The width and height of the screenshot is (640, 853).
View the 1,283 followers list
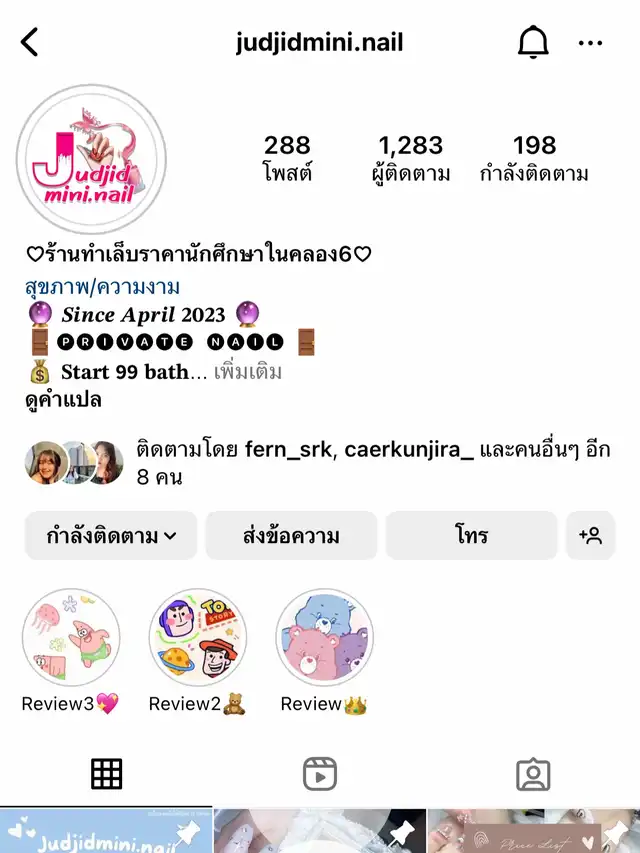click(410, 159)
